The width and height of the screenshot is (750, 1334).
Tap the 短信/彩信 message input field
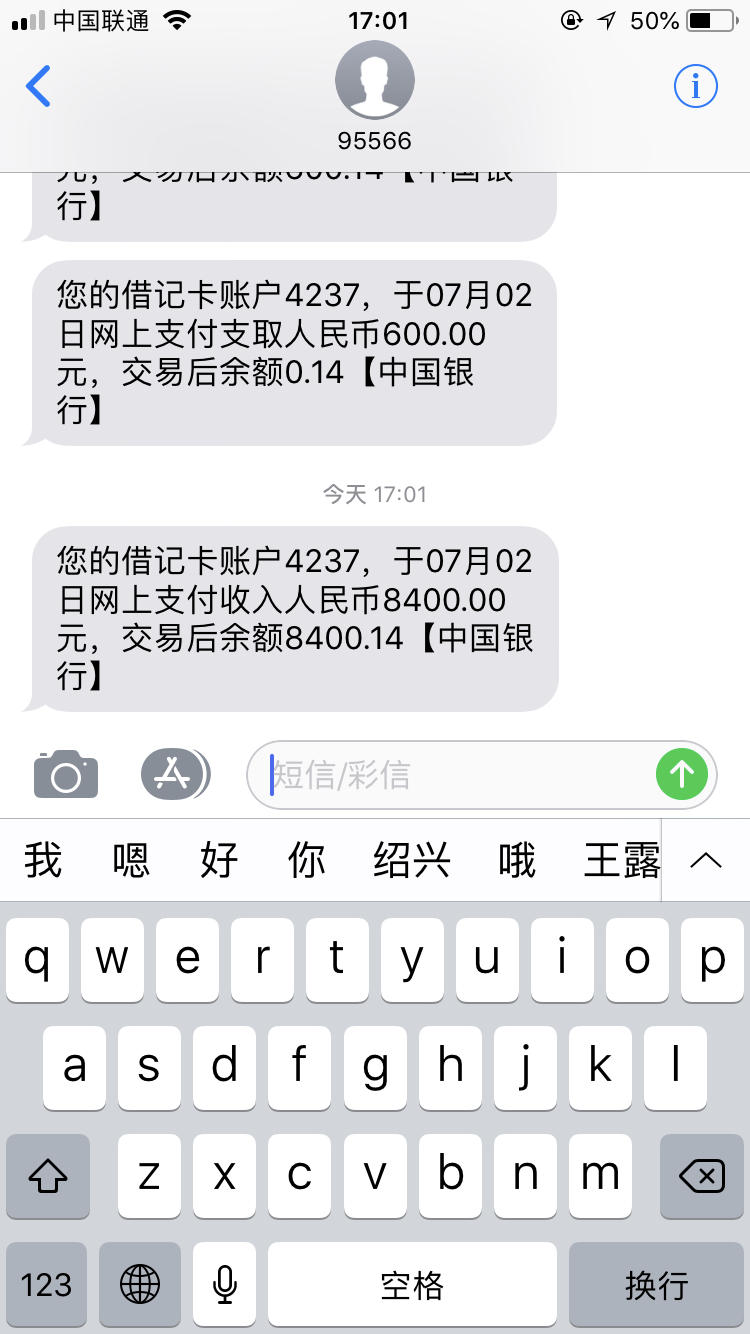[x=450, y=774]
